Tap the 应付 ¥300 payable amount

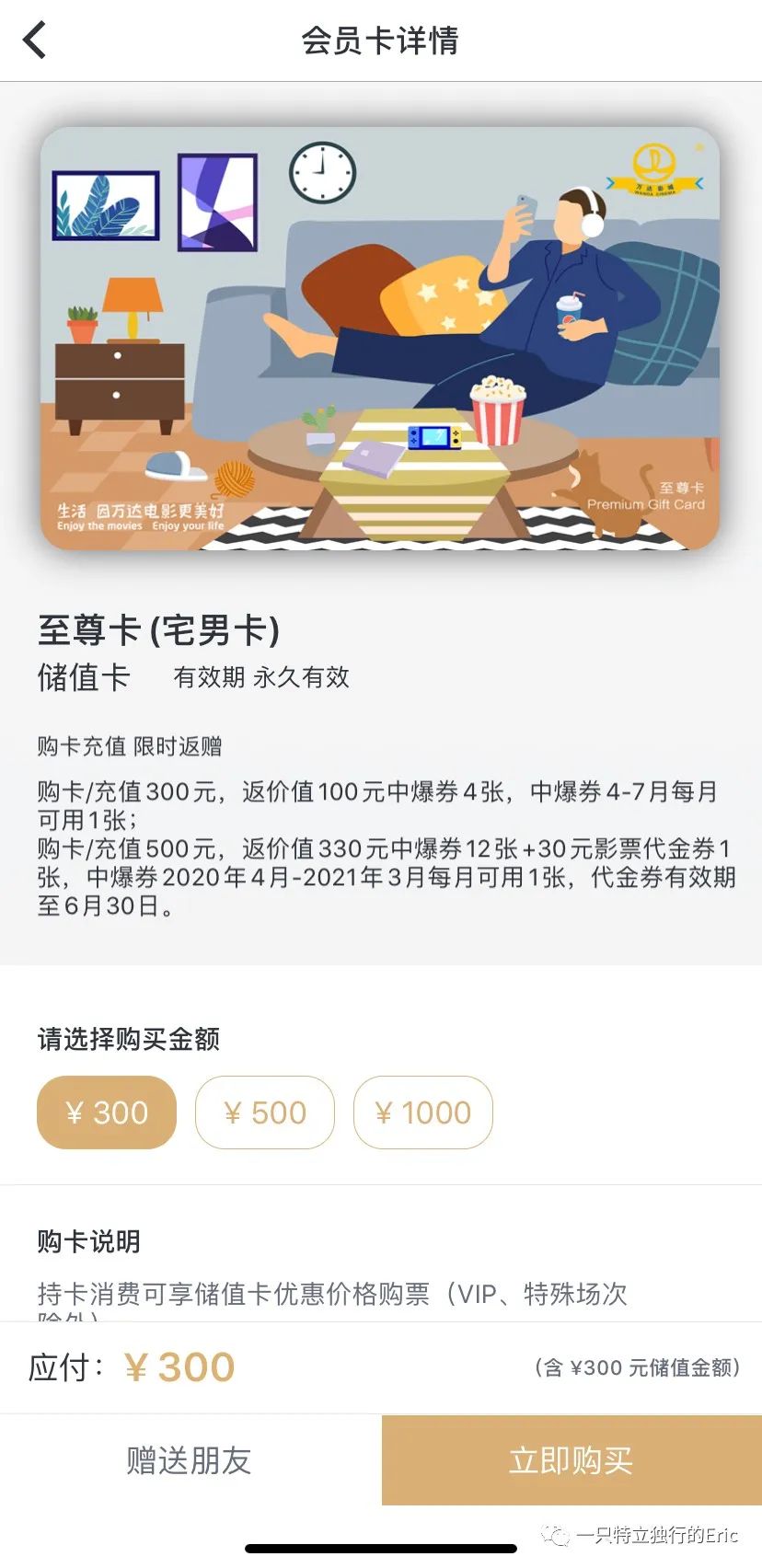point(133,1367)
